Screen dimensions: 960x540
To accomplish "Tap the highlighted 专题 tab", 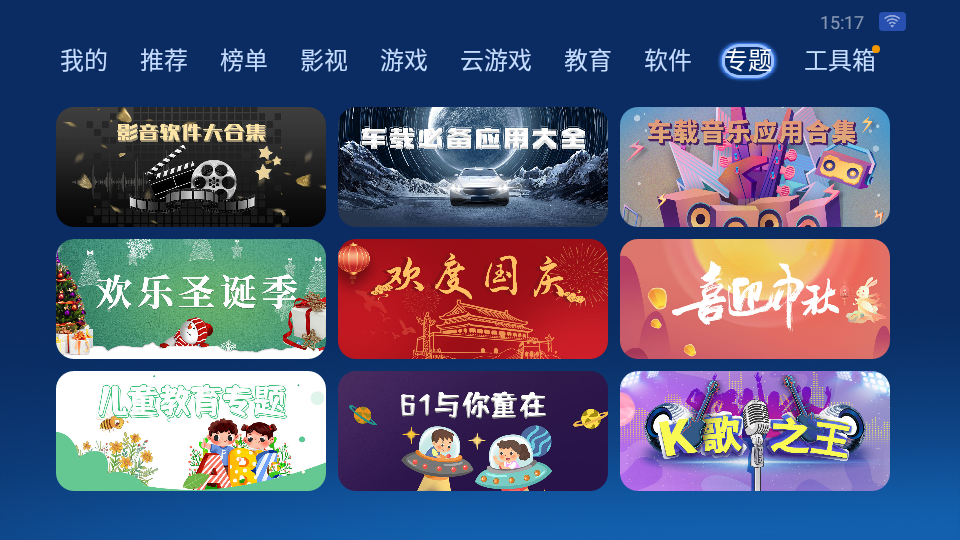I will [x=748, y=61].
